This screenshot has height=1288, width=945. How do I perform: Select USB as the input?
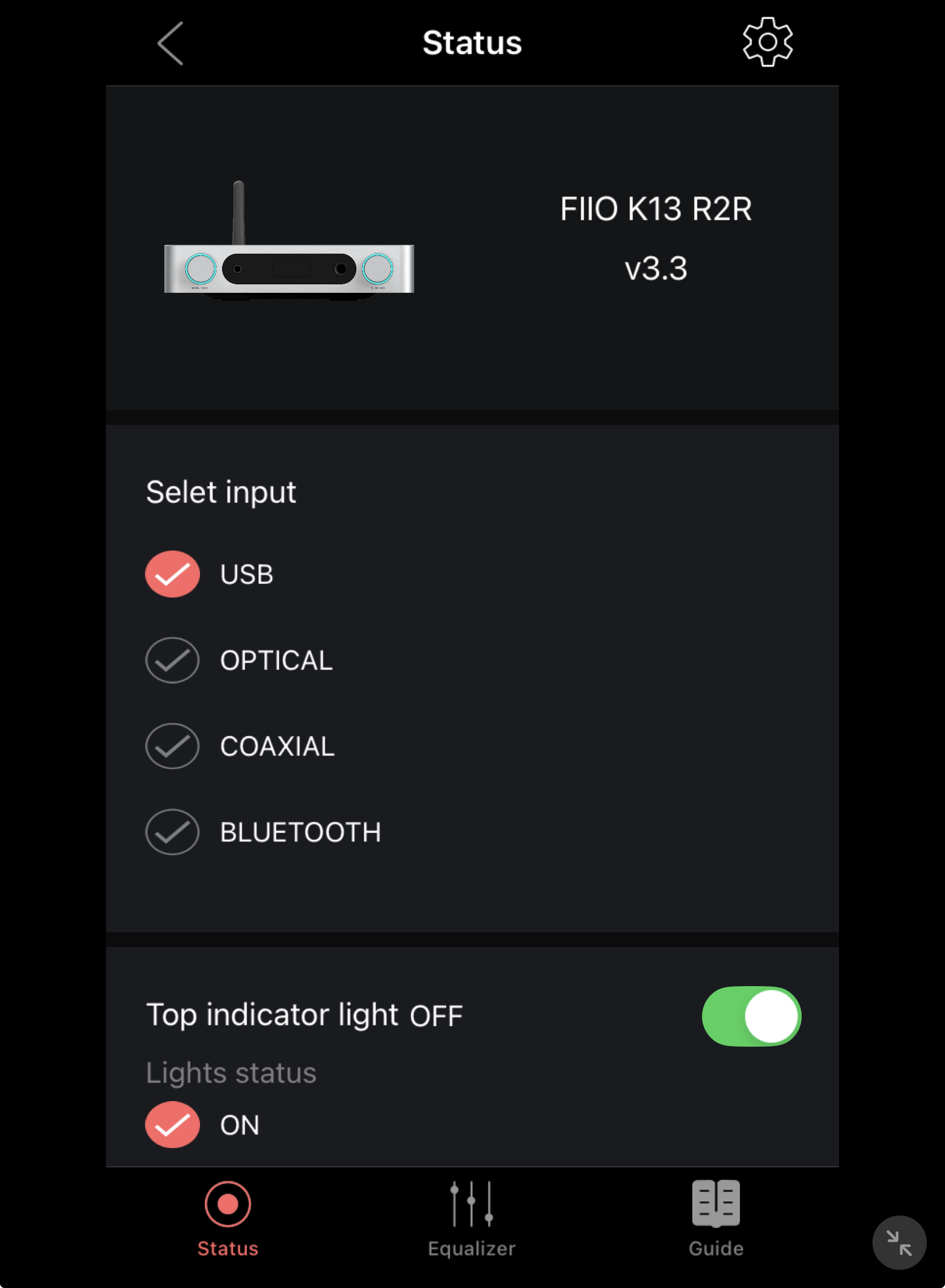(x=172, y=574)
